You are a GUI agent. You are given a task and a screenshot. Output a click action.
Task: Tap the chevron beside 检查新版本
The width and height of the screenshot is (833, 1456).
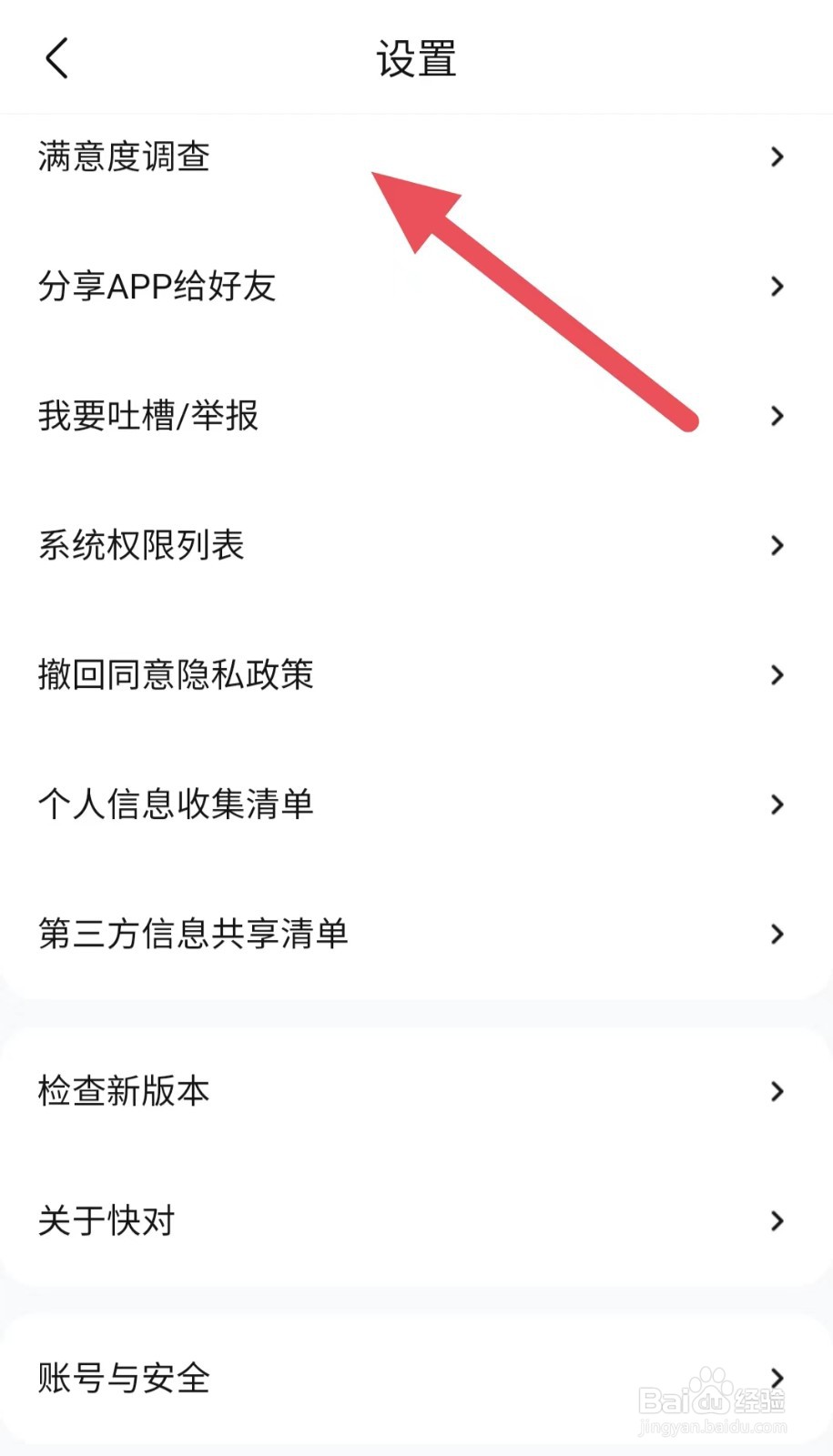777,1091
